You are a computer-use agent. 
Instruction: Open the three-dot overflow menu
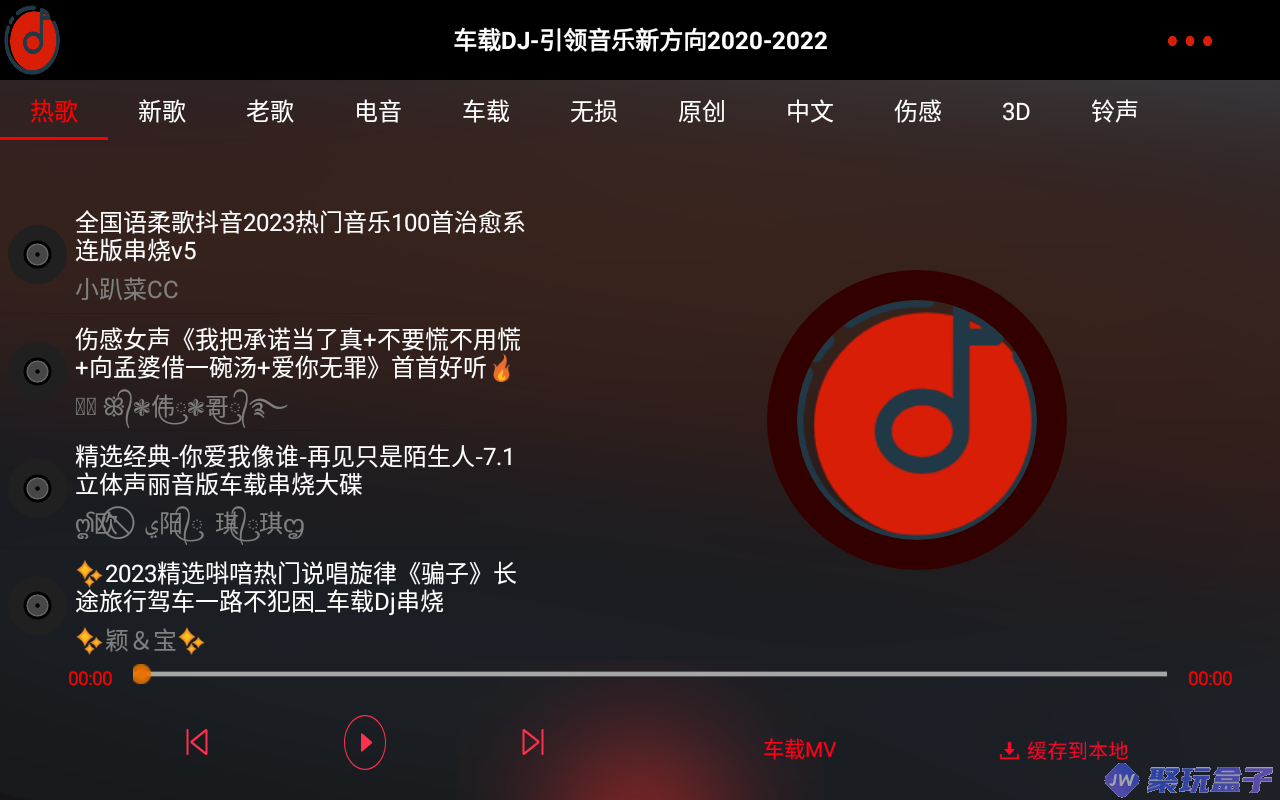click(x=1189, y=41)
